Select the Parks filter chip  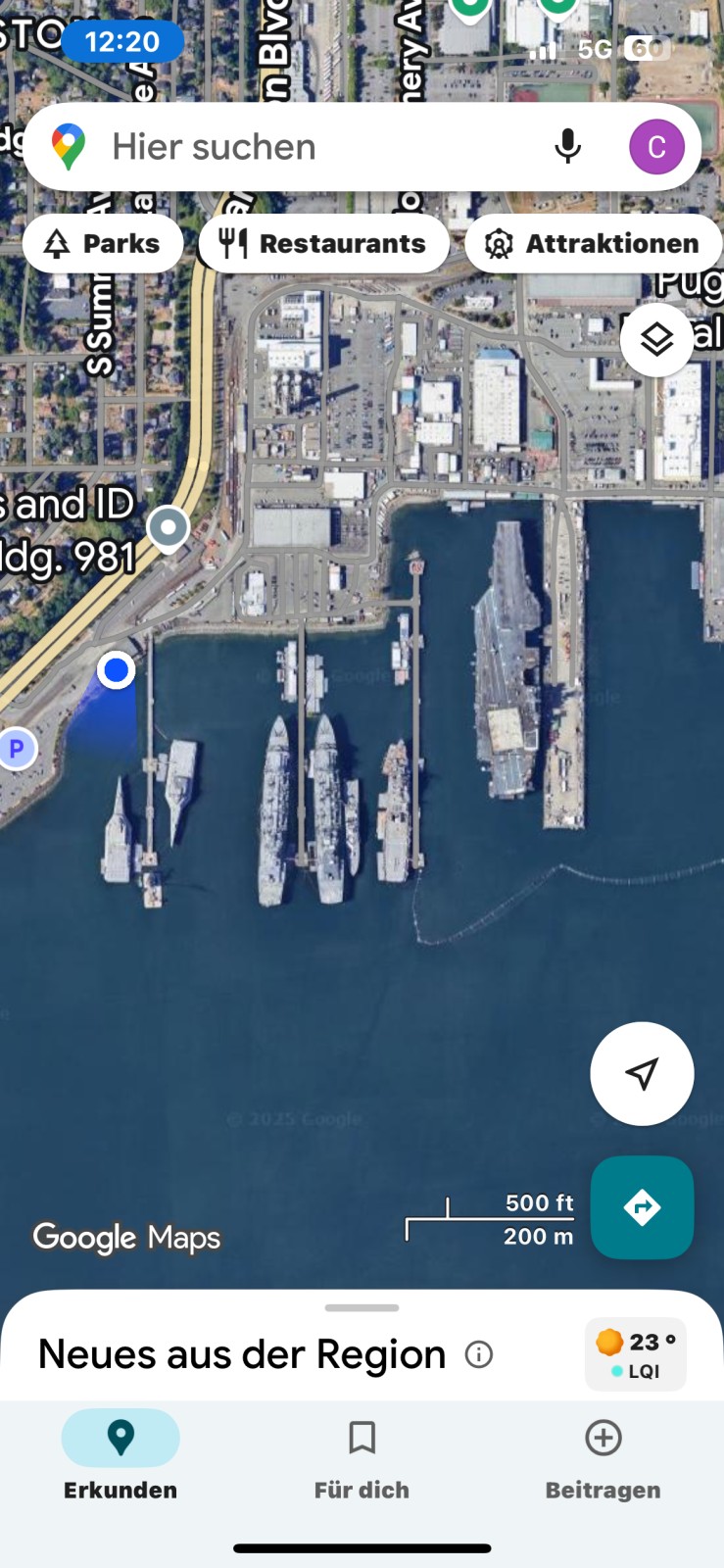[x=103, y=243]
